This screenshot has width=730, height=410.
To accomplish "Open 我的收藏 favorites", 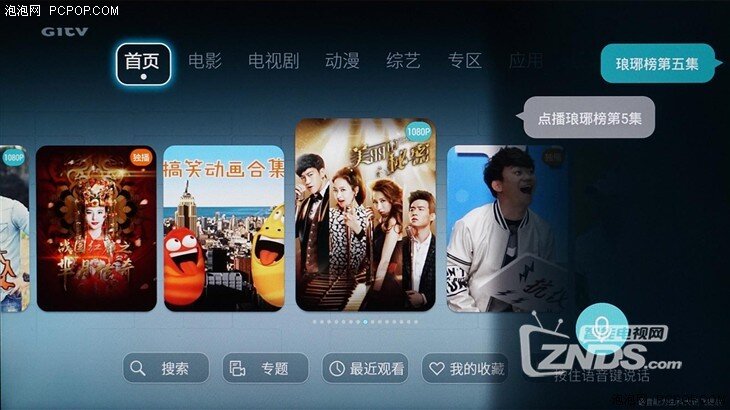I will pos(465,368).
